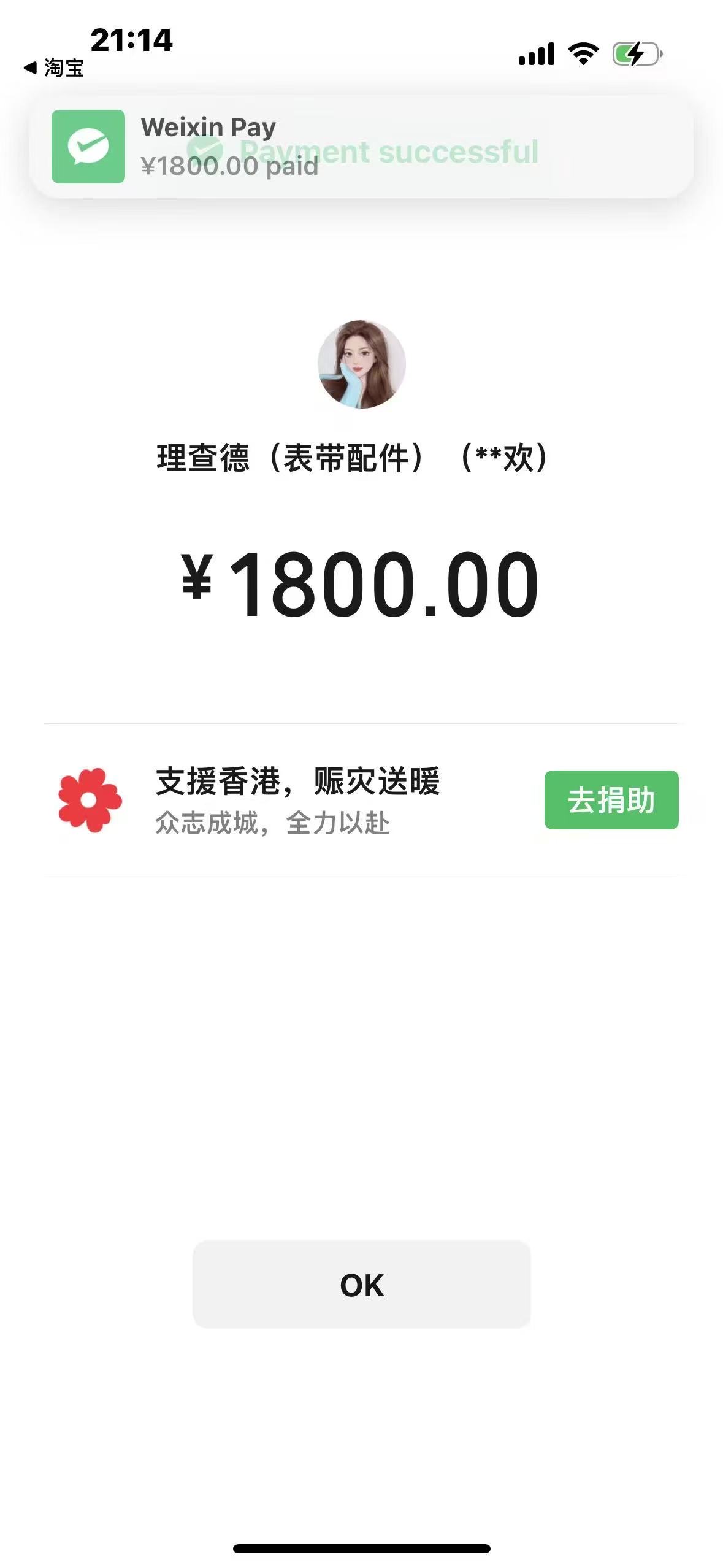Tap OK to finish payment

(x=361, y=1285)
